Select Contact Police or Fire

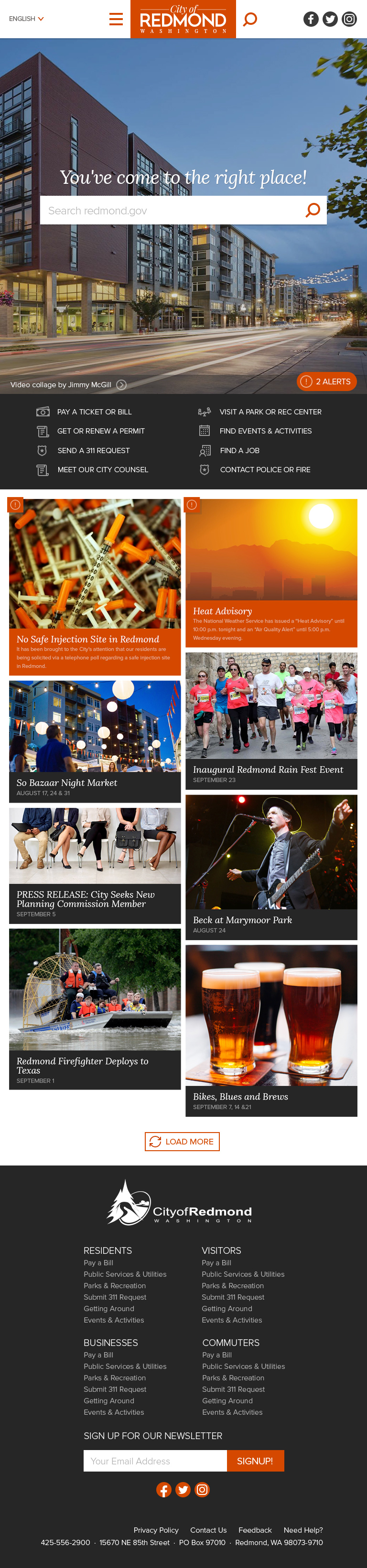tap(265, 470)
